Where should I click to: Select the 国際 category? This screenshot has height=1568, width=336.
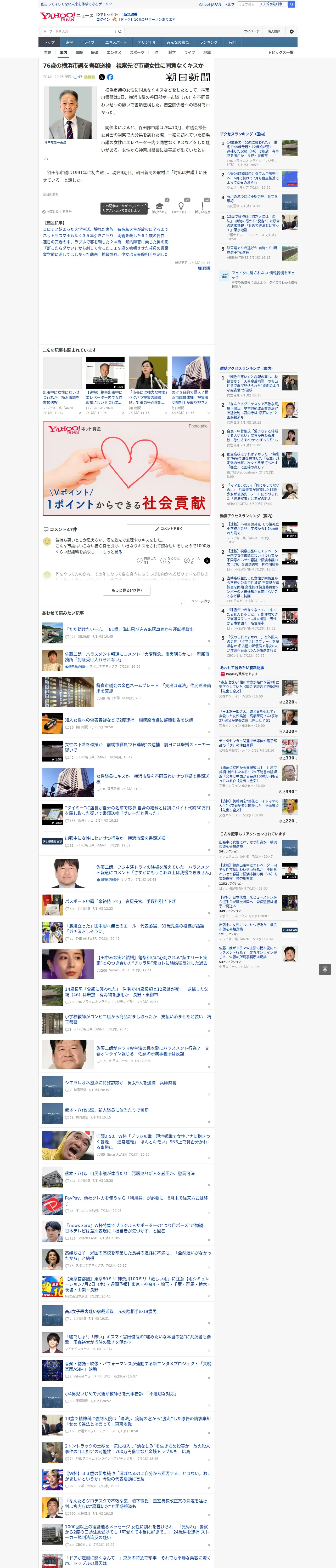tap(79, 52)
